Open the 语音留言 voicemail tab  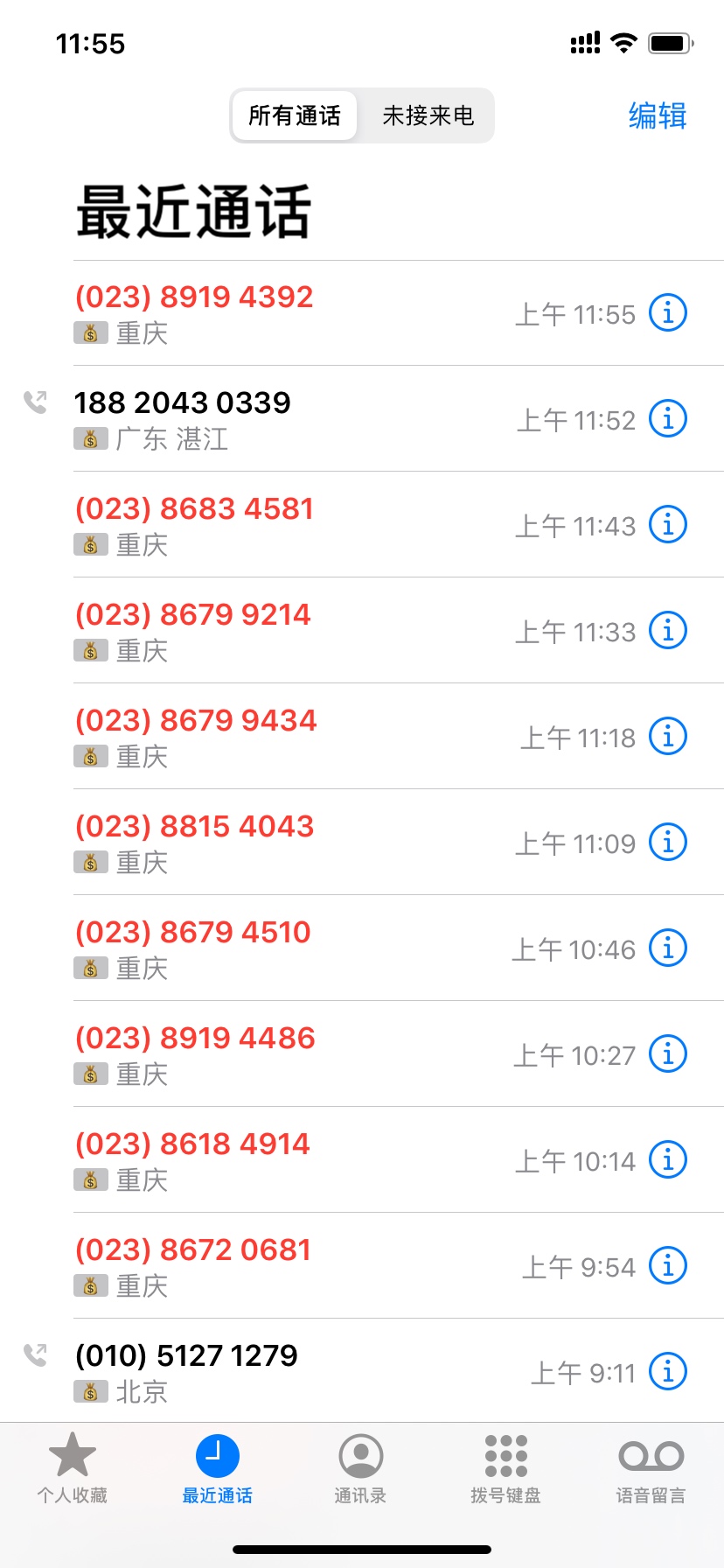tap(651, 1469)
